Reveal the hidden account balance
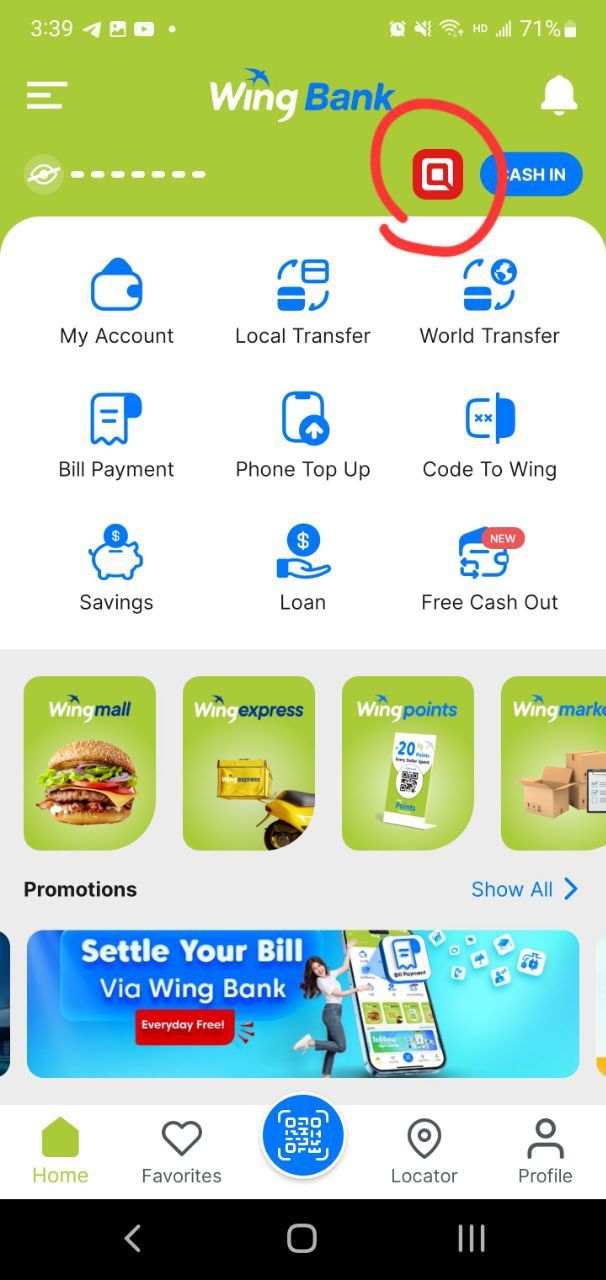The image size is (606, 1280). [x=43, y=175]
